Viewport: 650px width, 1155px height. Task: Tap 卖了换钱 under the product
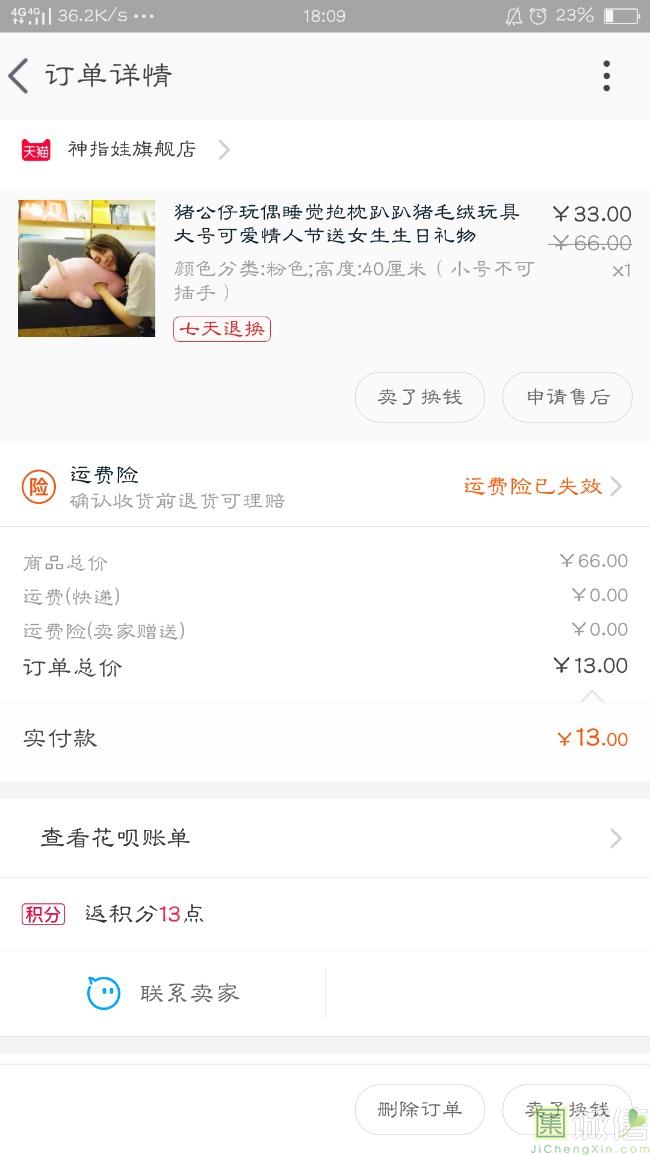coord(419,397)
